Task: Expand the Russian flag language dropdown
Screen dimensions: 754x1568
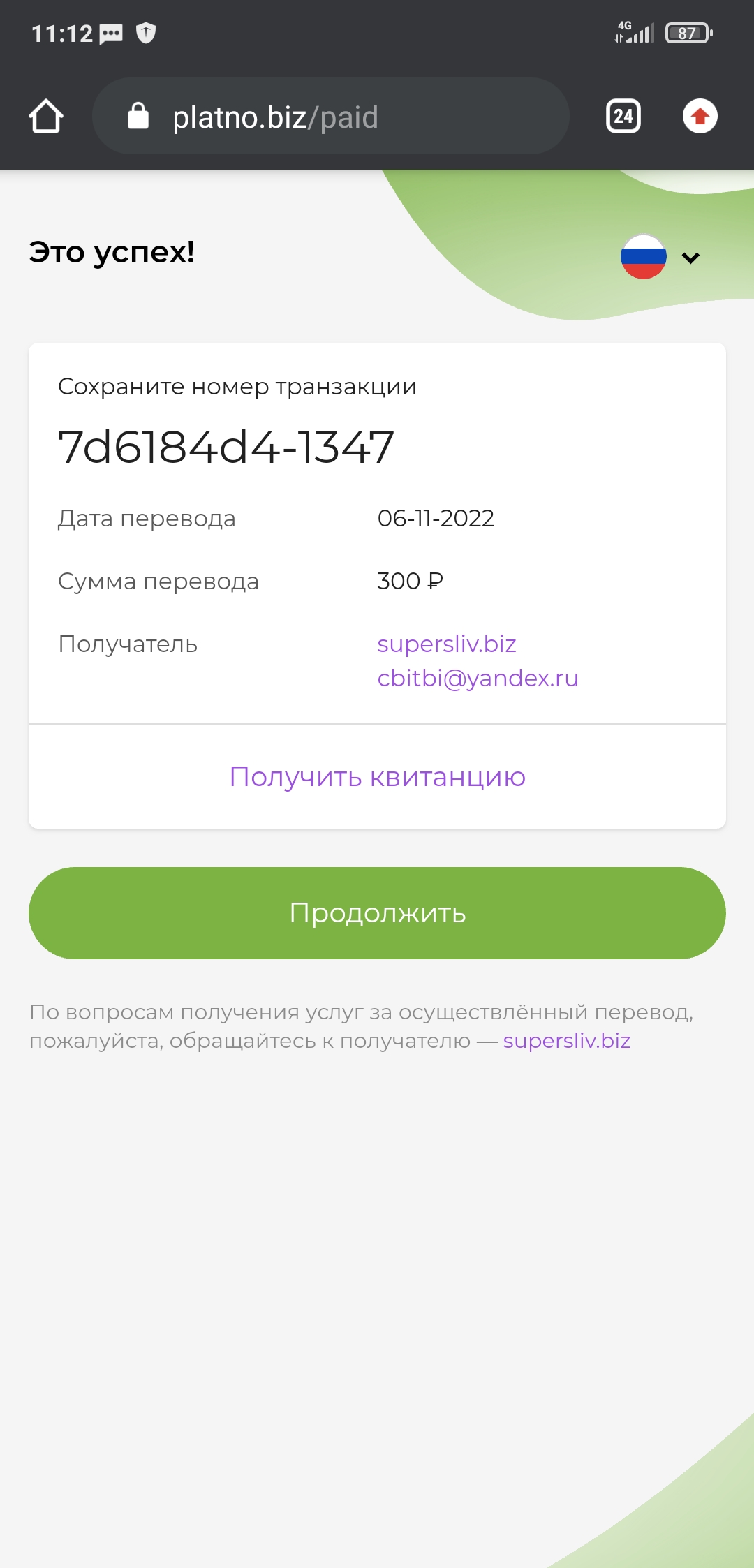Action: [660, 257]
